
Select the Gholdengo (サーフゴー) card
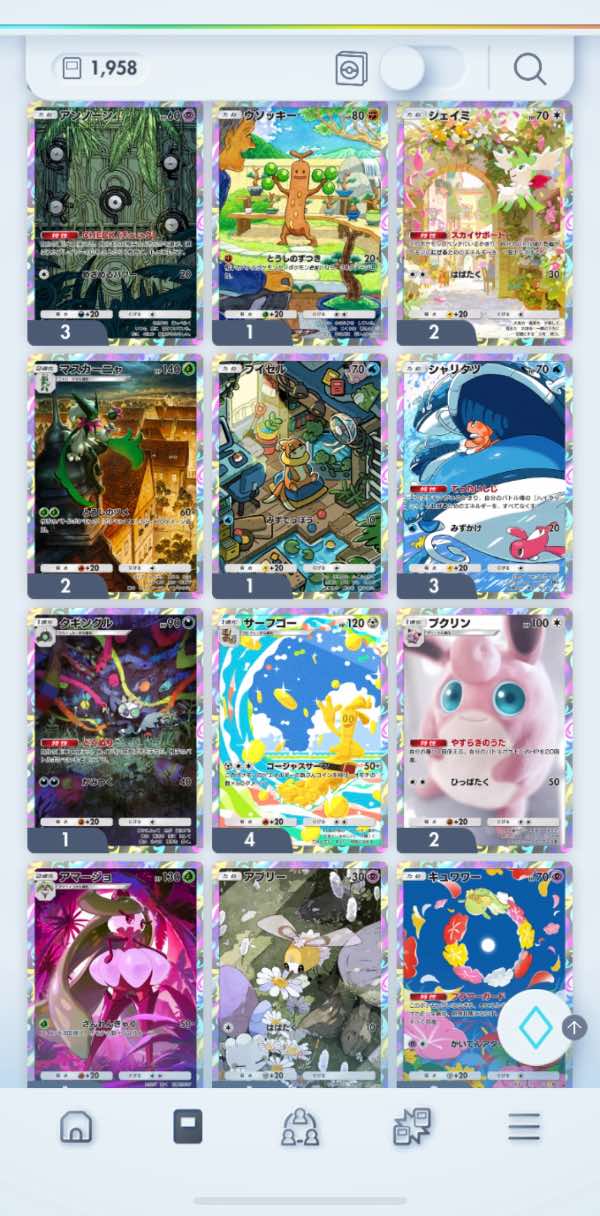tap(300, 725)
